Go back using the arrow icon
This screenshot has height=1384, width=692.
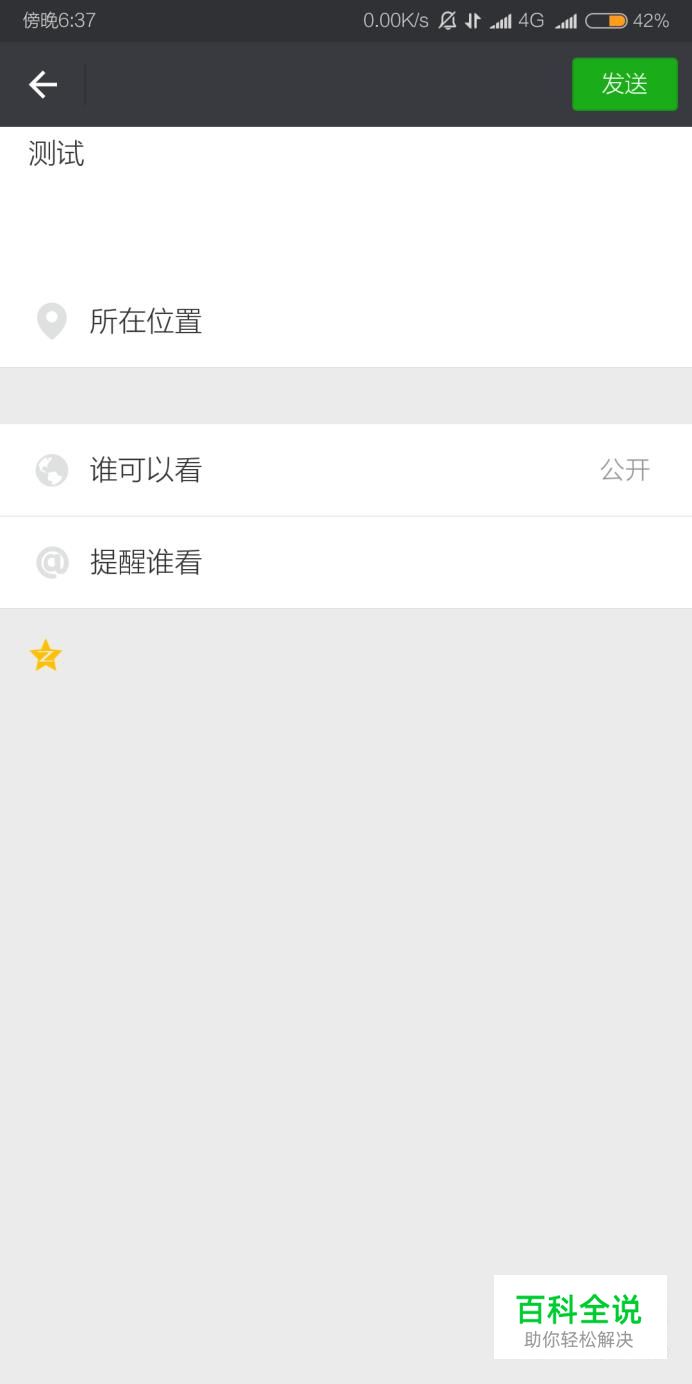click(43, 85)
